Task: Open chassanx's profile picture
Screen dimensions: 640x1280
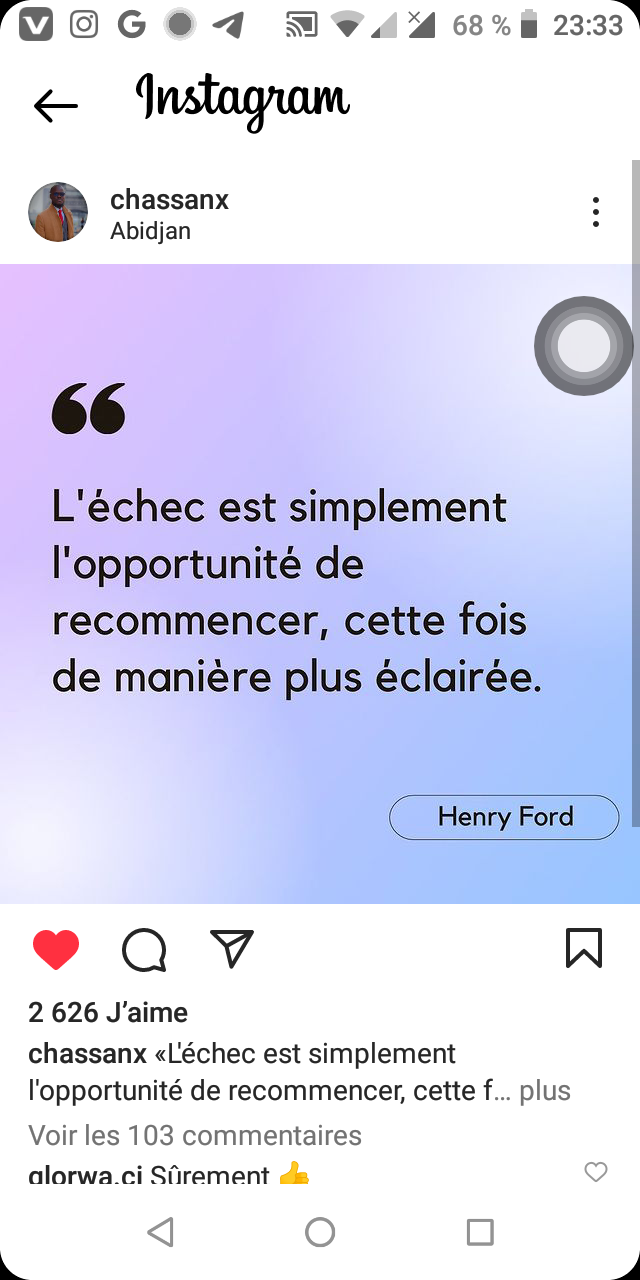Action: (x=59, y=212)
